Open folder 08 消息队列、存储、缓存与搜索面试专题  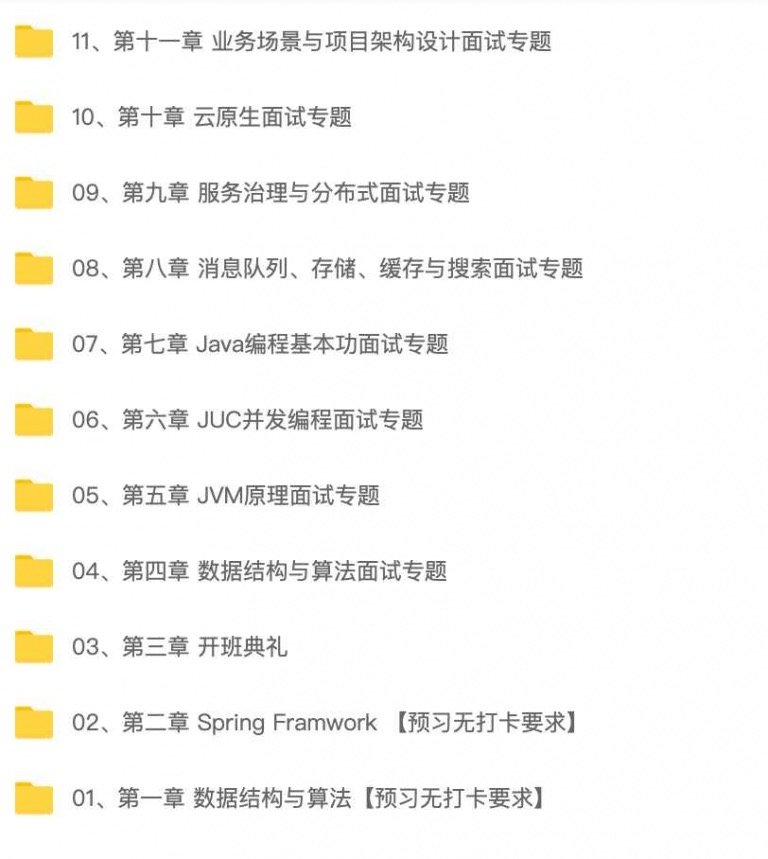[x=326, y=268]
